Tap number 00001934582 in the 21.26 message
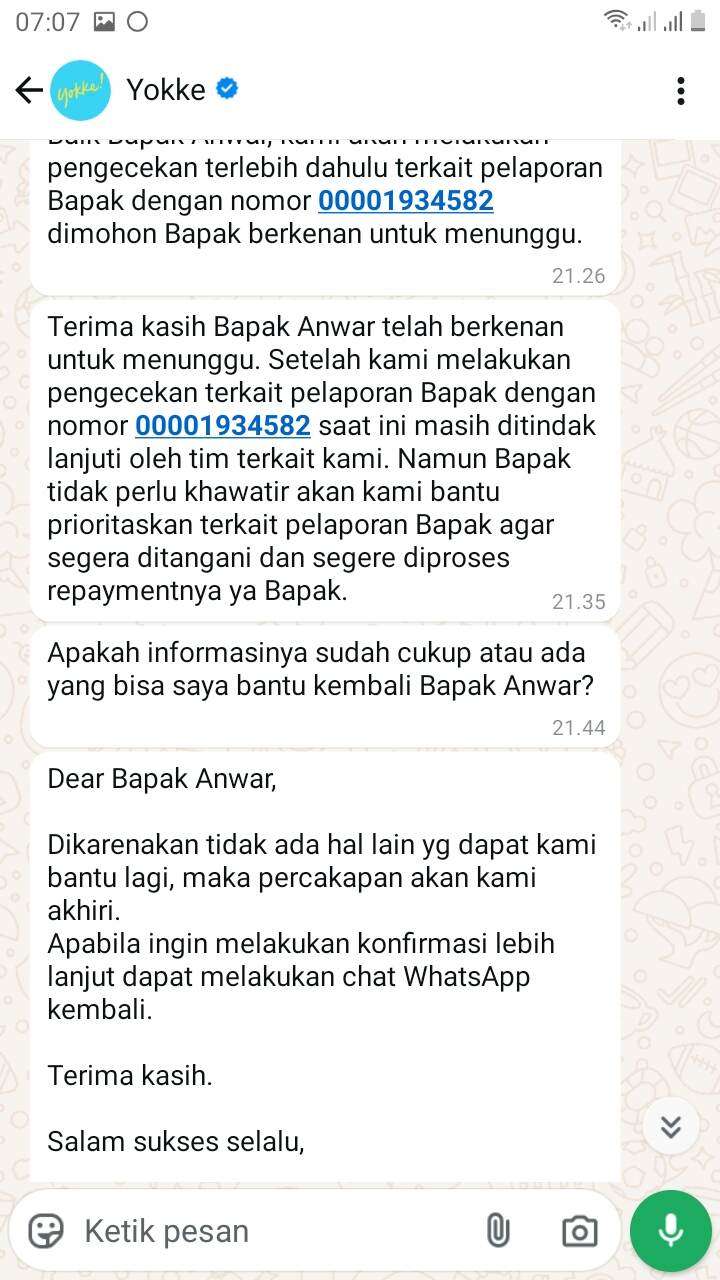 point(406,201)
